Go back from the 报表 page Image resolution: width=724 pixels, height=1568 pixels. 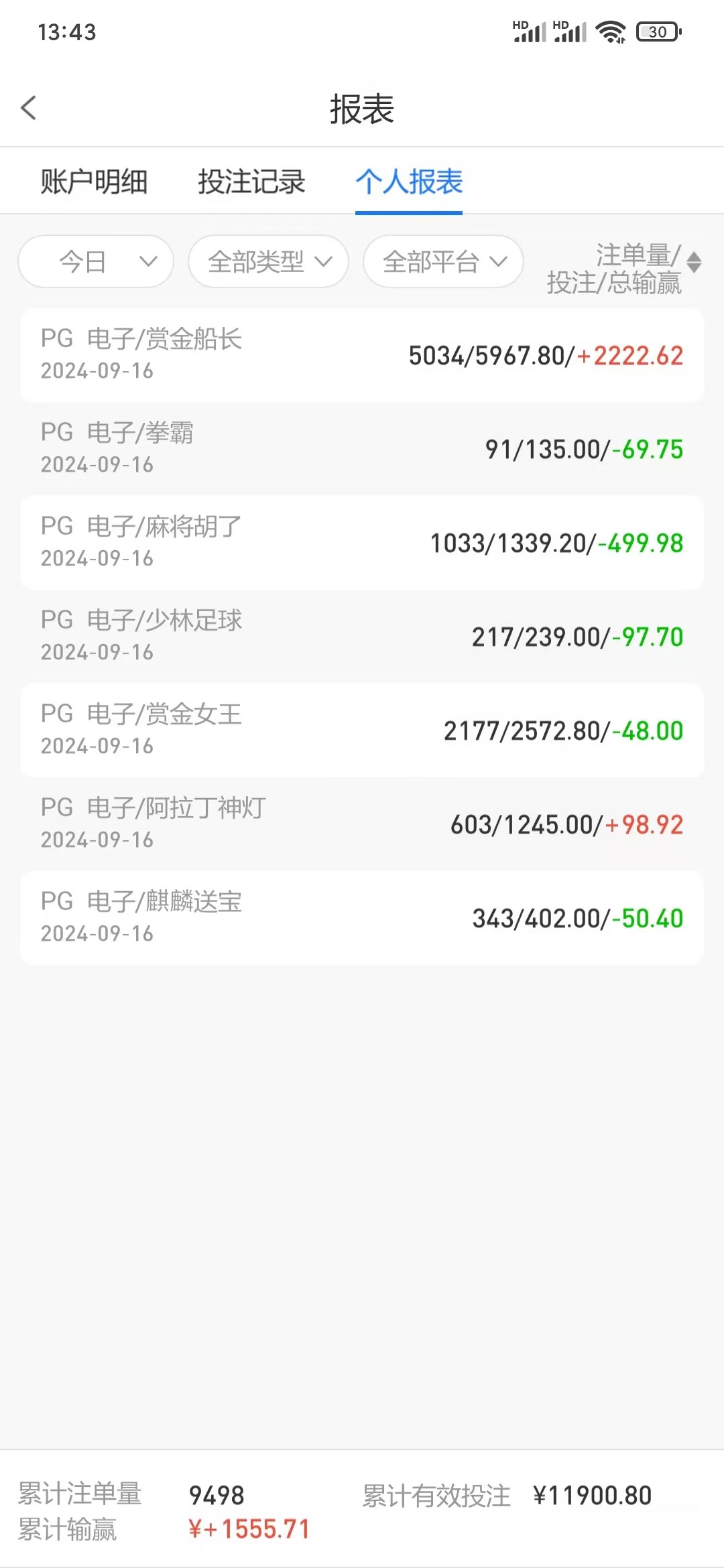point(29,108)
